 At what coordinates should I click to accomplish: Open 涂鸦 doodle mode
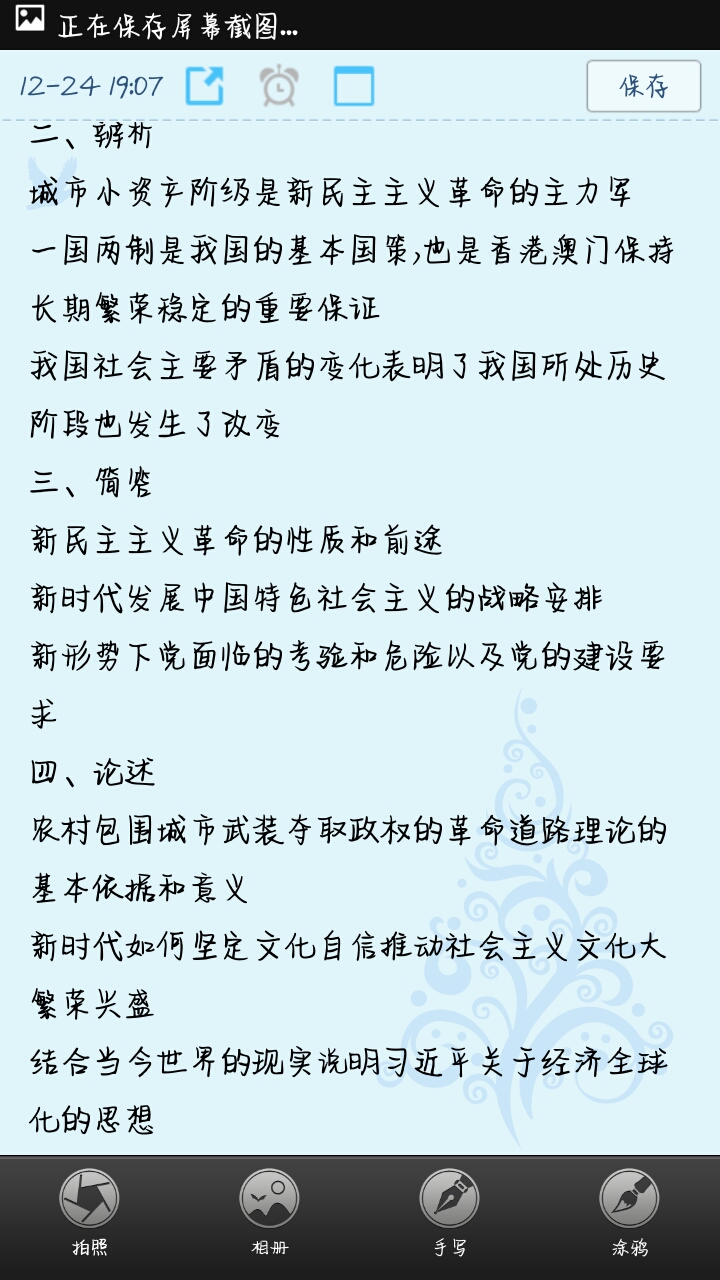tap(629, 1212)
